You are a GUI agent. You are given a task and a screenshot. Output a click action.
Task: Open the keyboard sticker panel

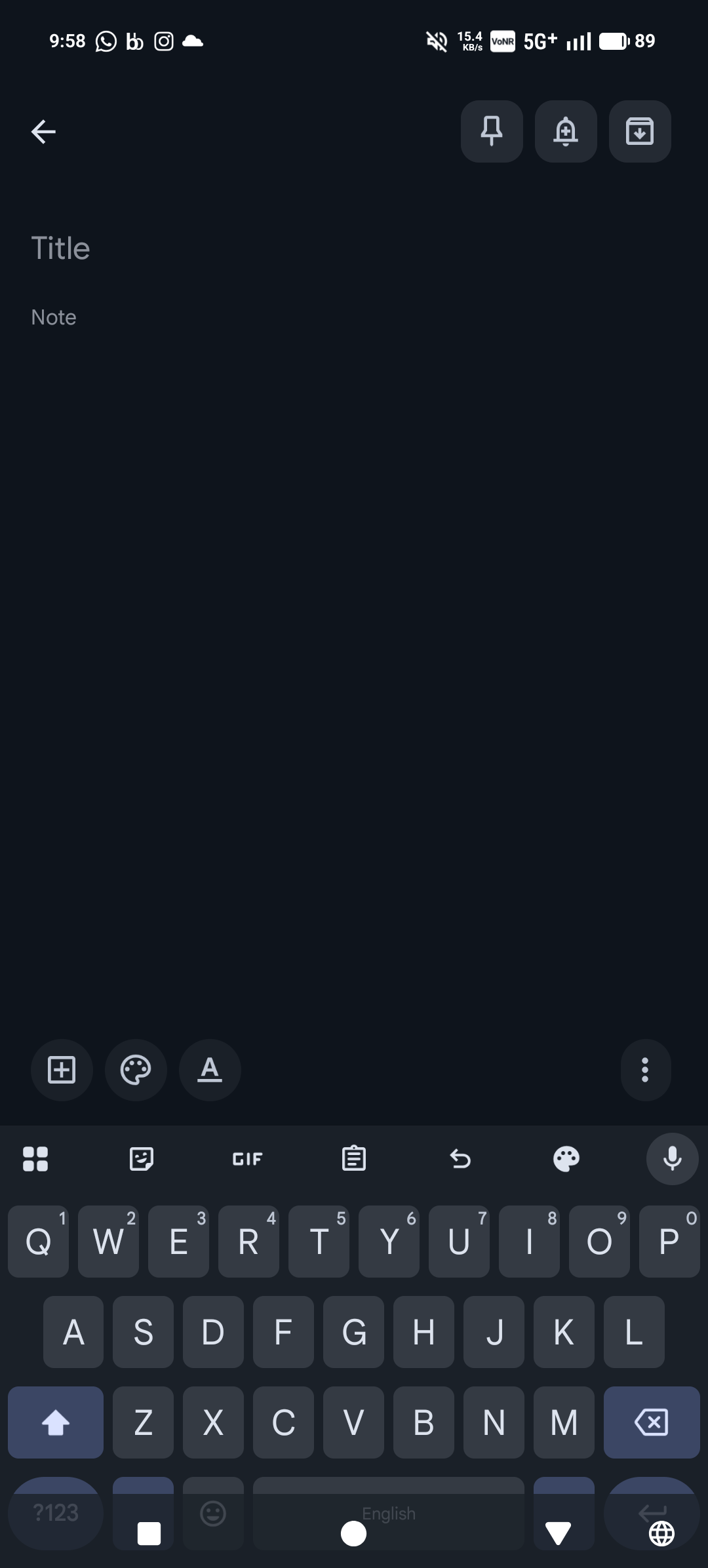[142, 1159]
